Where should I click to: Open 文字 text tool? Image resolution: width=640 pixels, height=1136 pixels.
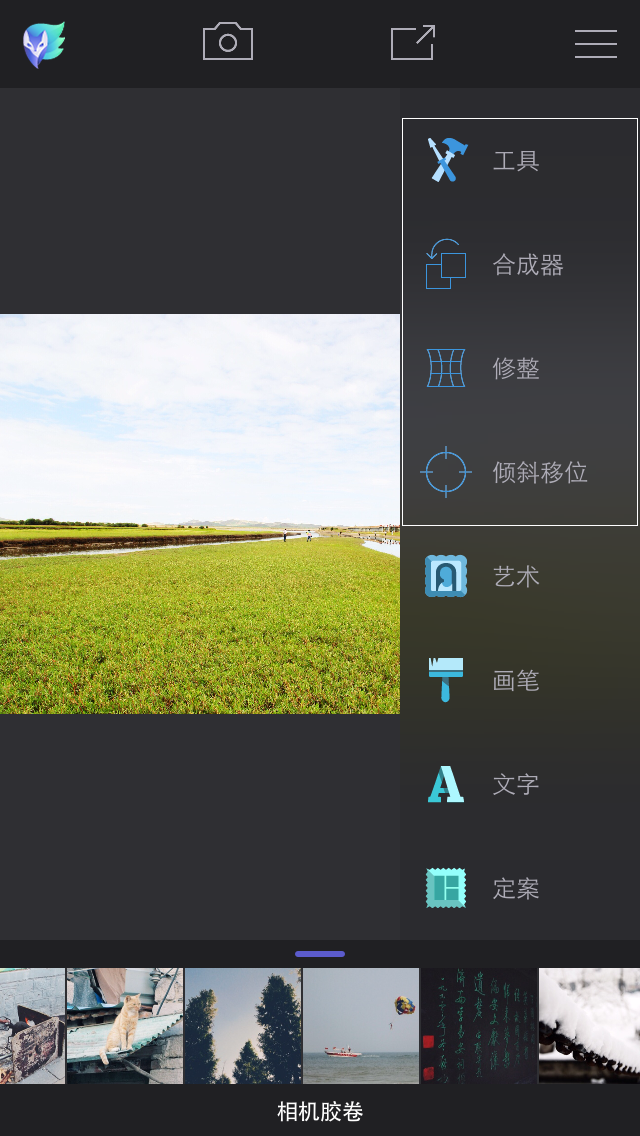coord(518,785)
